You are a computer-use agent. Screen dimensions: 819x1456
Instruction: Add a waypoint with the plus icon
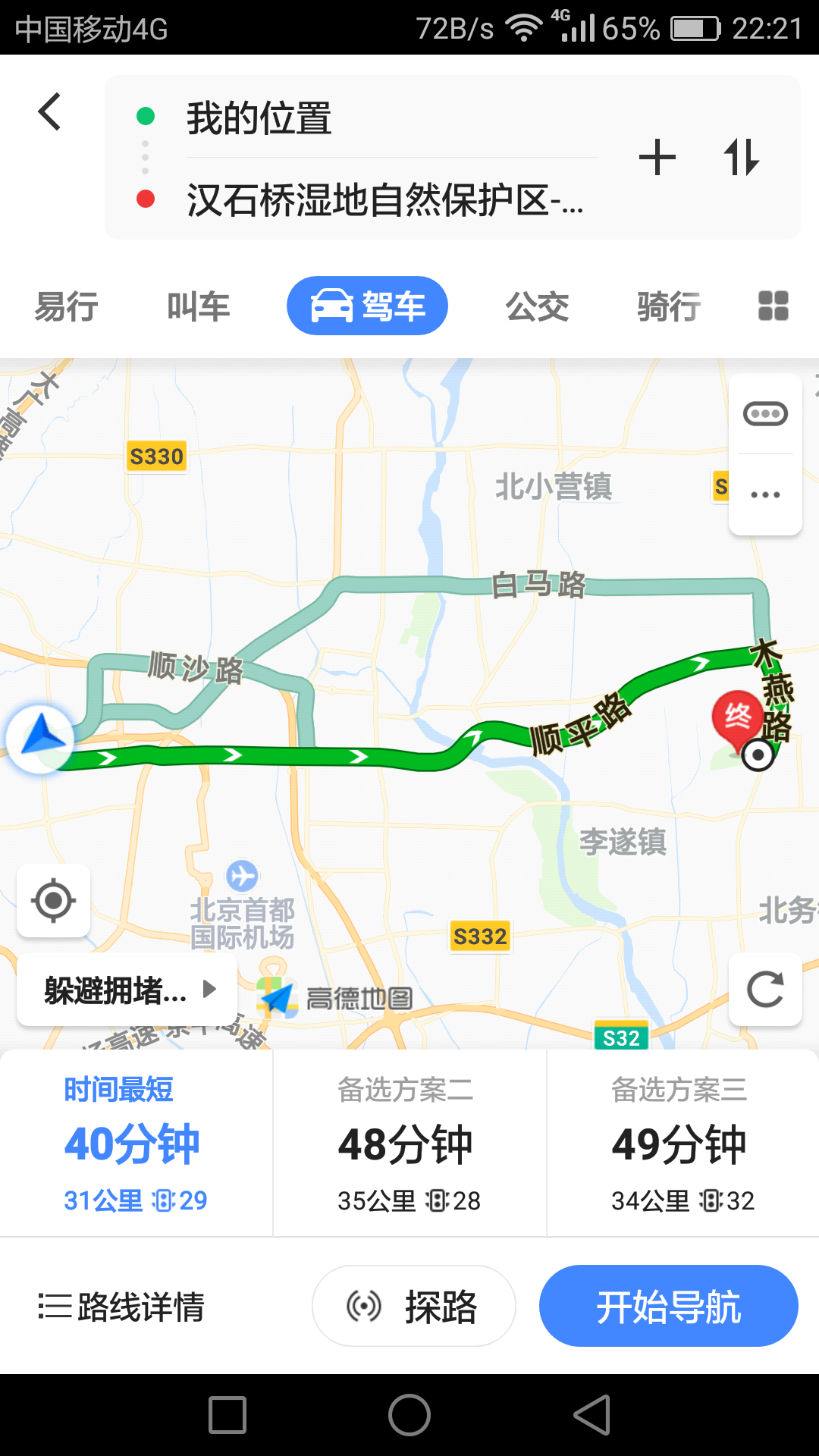657,158
